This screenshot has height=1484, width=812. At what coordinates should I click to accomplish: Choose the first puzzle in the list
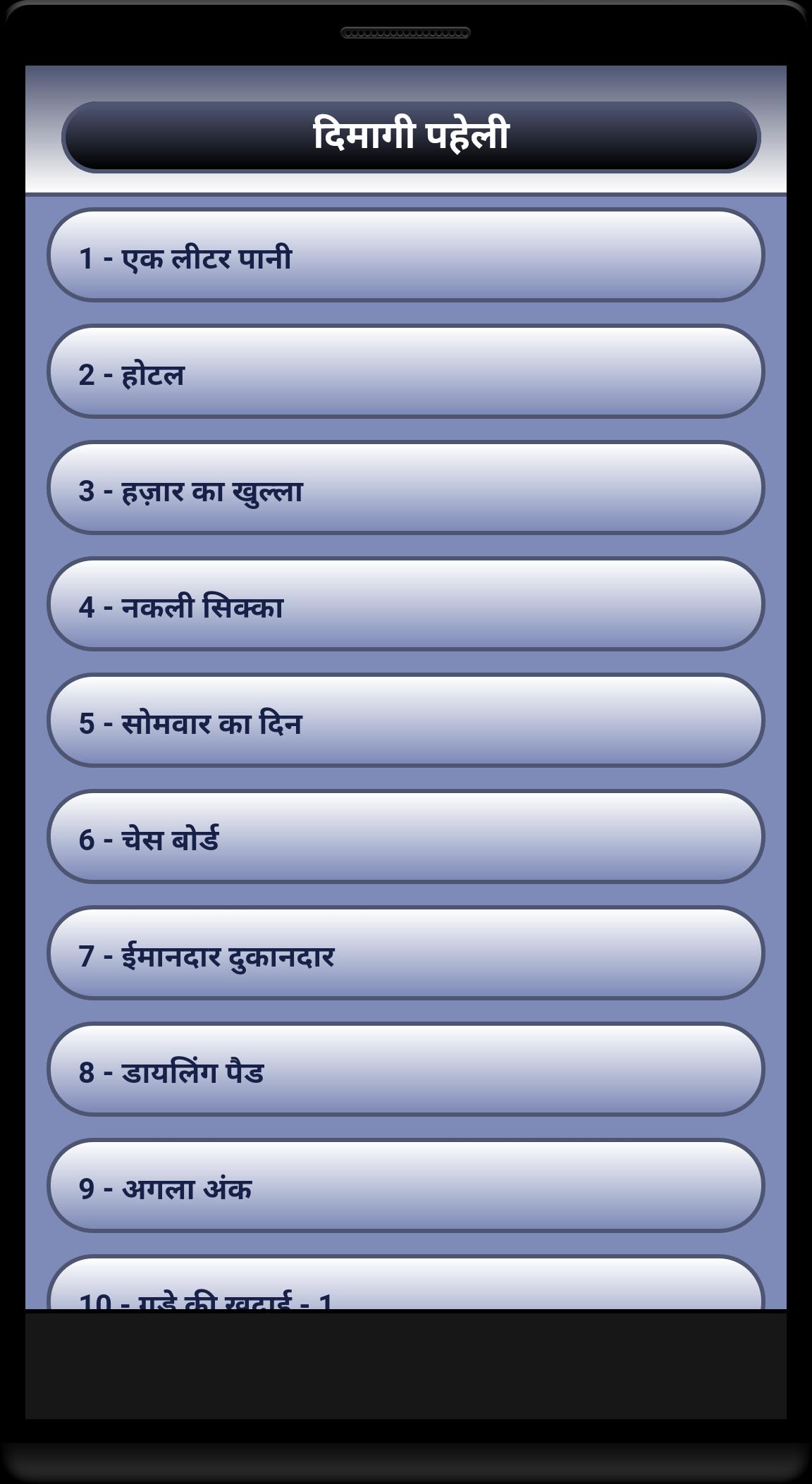click(406, 259)
